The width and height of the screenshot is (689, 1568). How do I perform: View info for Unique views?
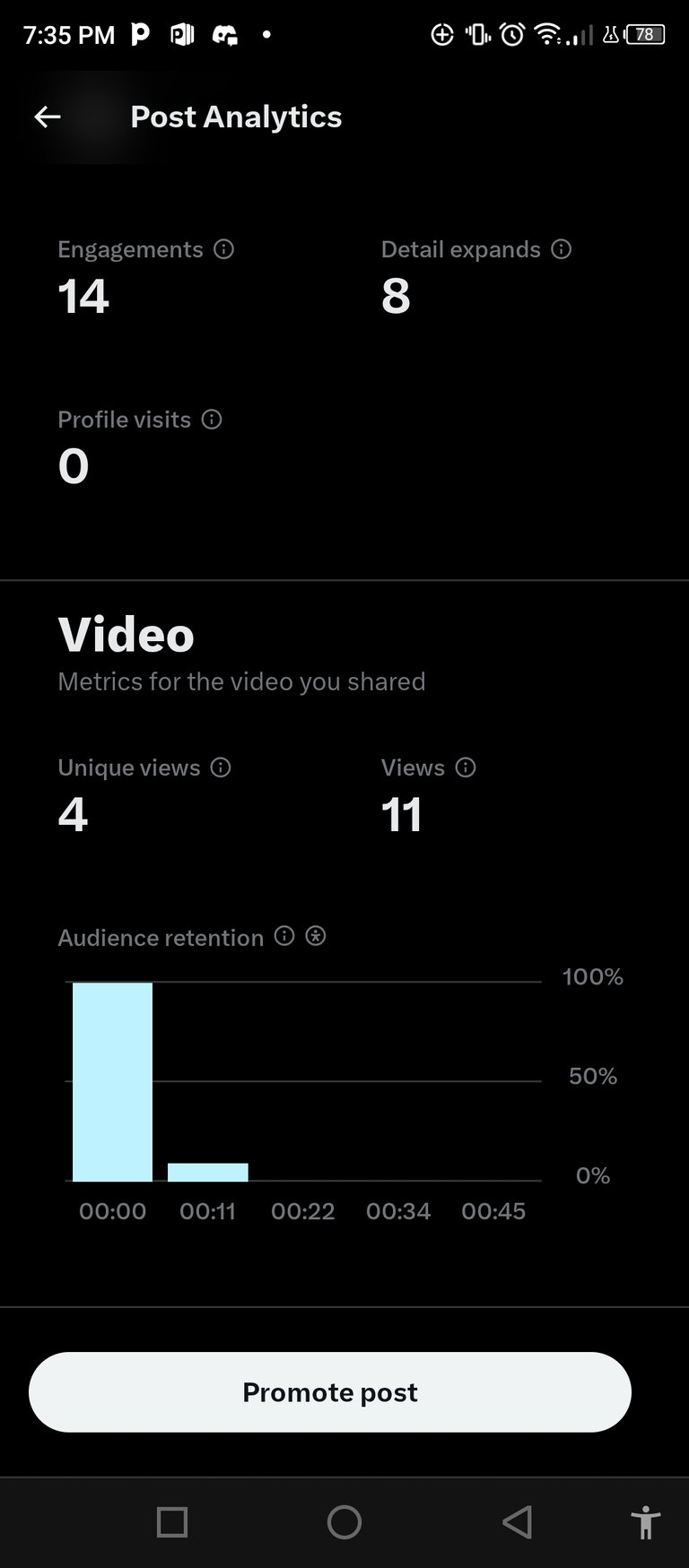click(x=221, y=767)
